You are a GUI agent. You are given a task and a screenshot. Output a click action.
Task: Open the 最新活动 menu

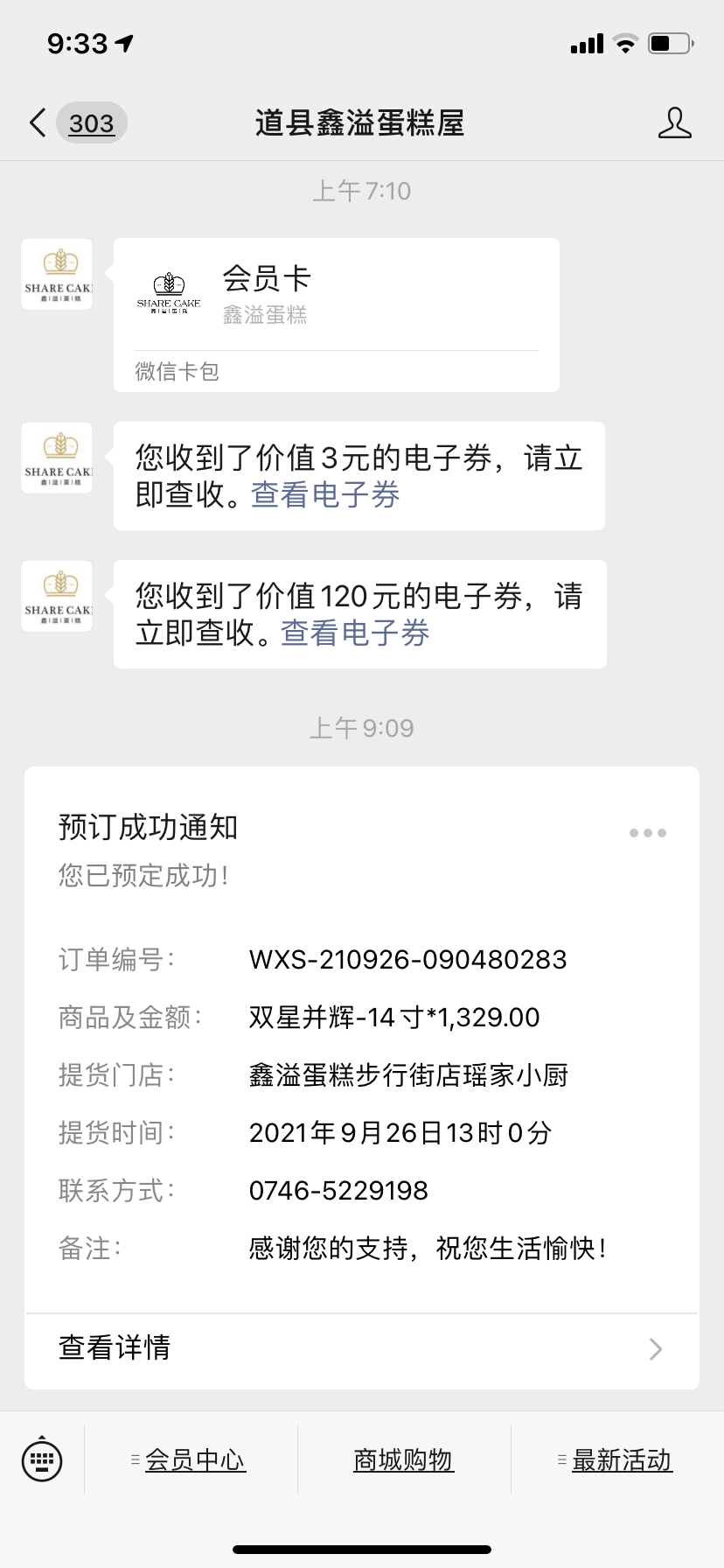[x=617, y=1459]
